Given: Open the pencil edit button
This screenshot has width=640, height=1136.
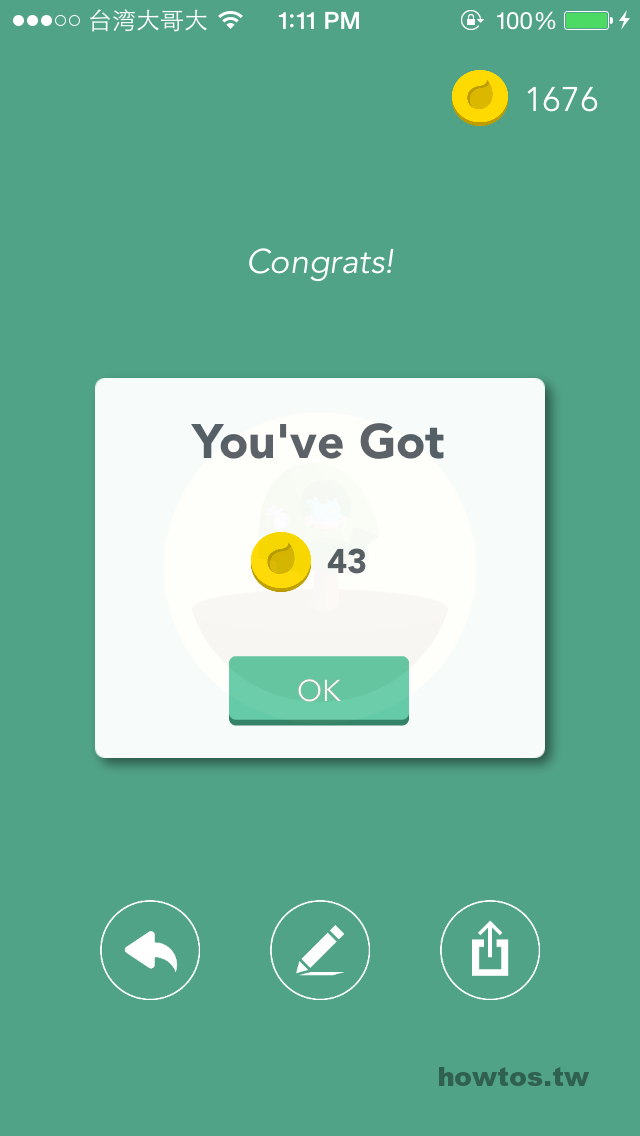Looking at the screenshot, I should pos(320,950).
